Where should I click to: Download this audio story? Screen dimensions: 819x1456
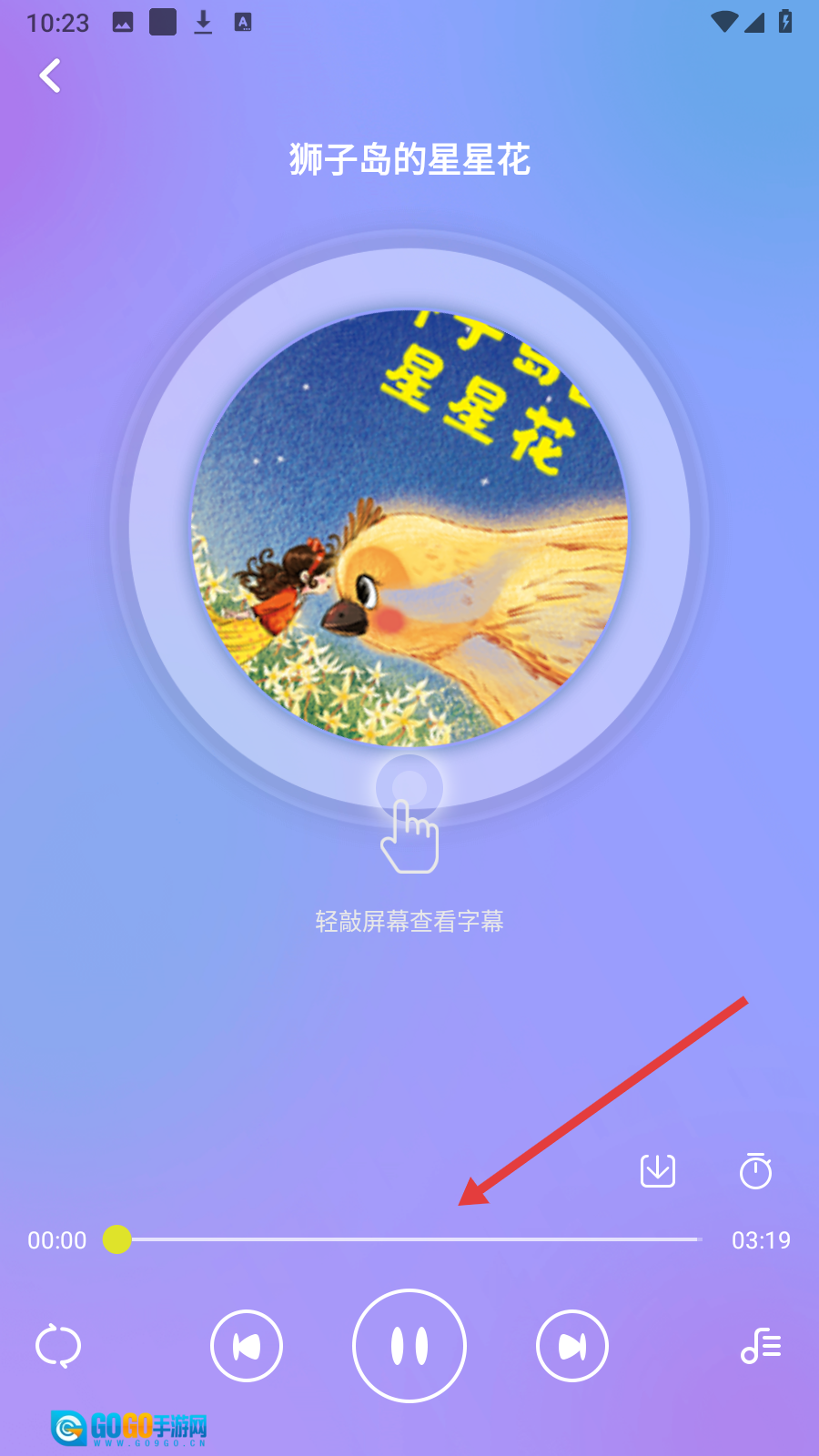point(658,1170)
